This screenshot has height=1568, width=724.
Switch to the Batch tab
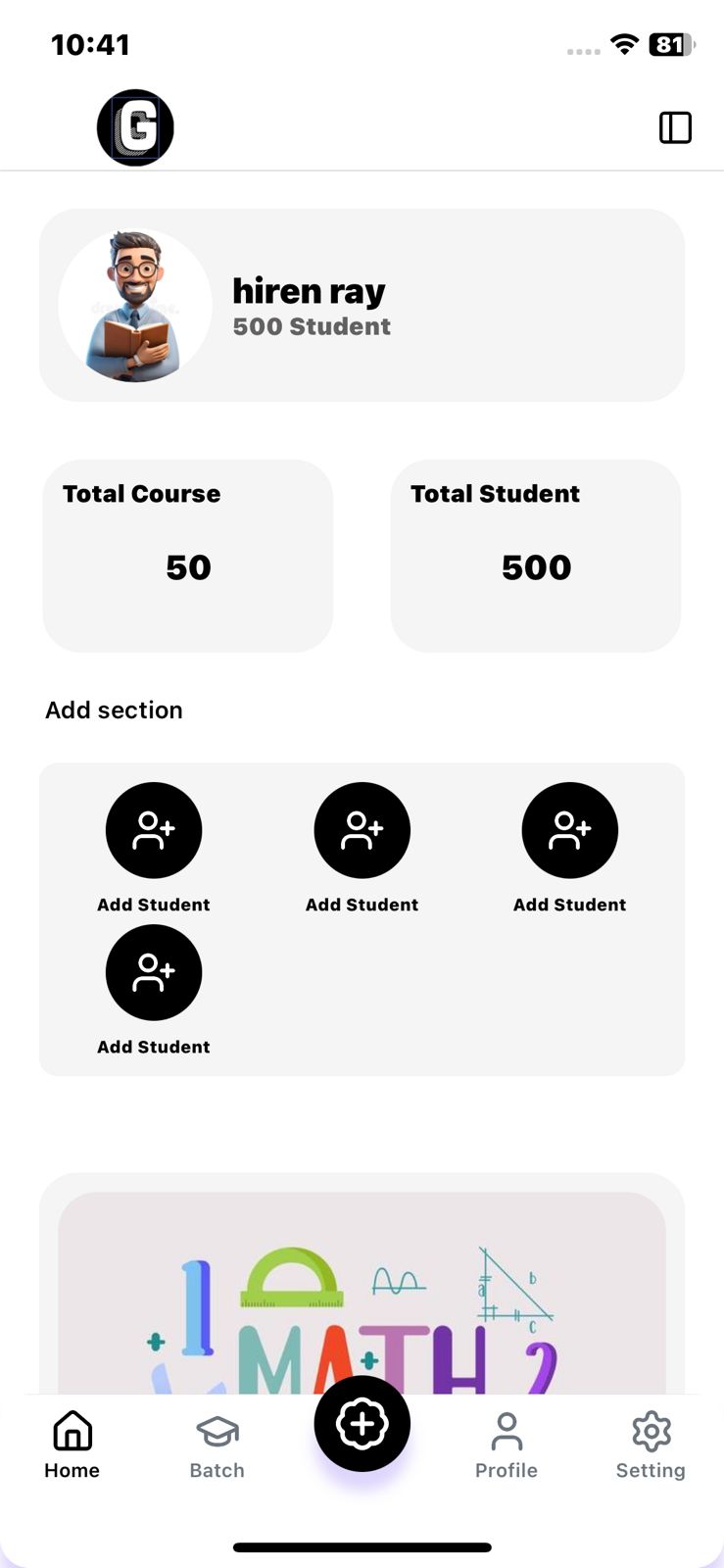(x=217, y=1445)
